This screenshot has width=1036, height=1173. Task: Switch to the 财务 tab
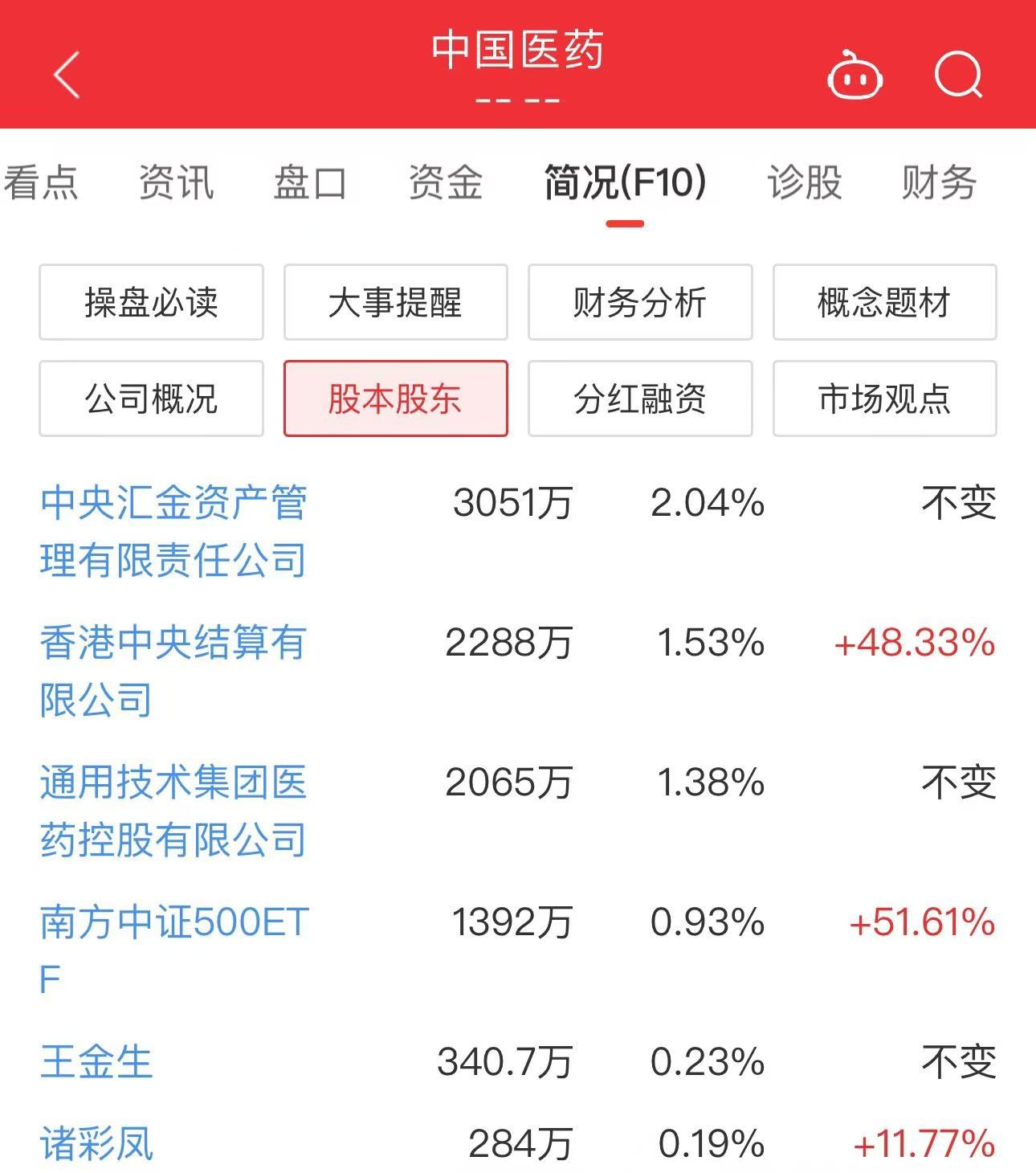tap(938, 182)
